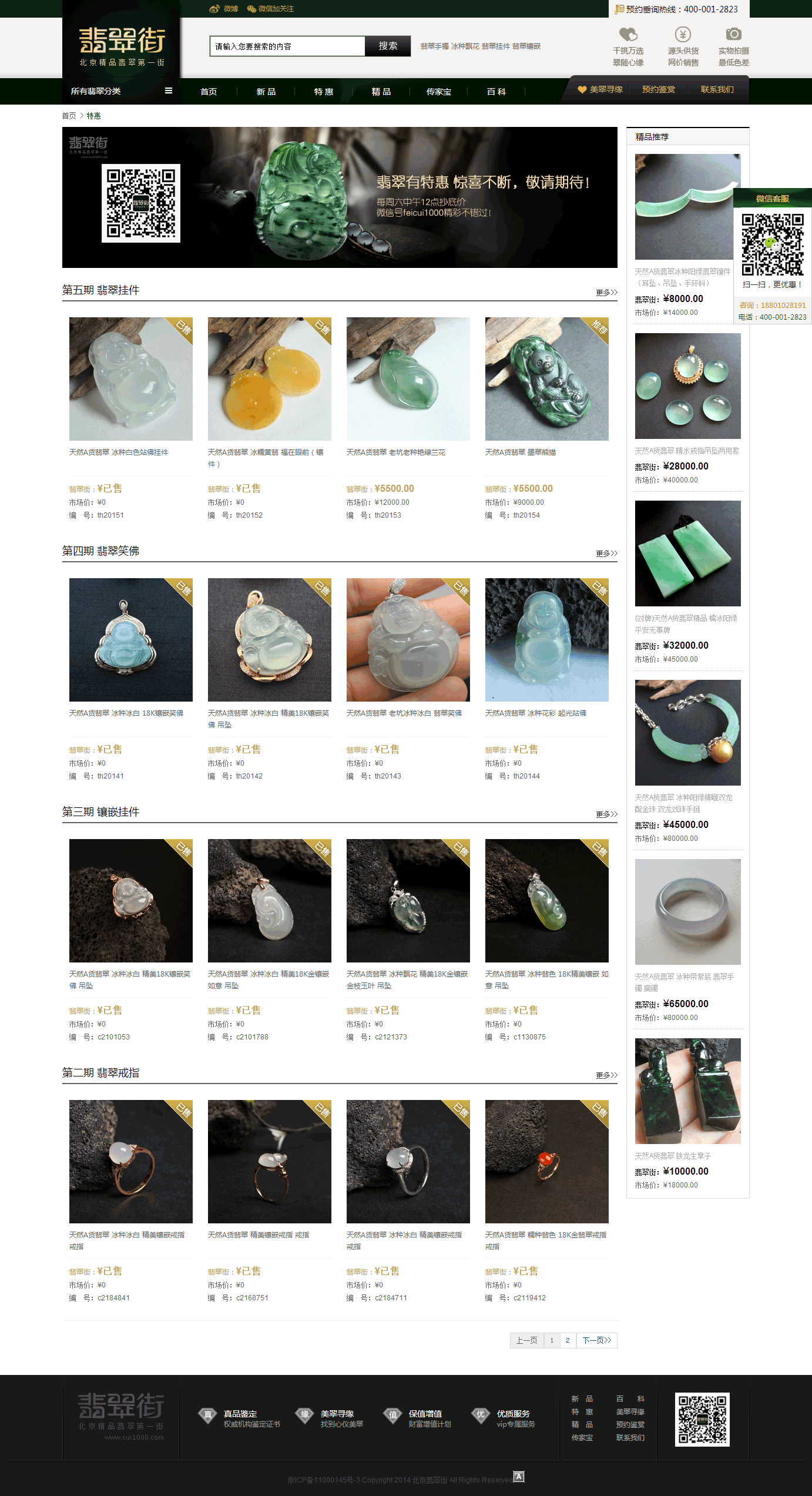Open the 所有翡翠分类 category menu
812x1496 pixels.
tap(121, 91)
